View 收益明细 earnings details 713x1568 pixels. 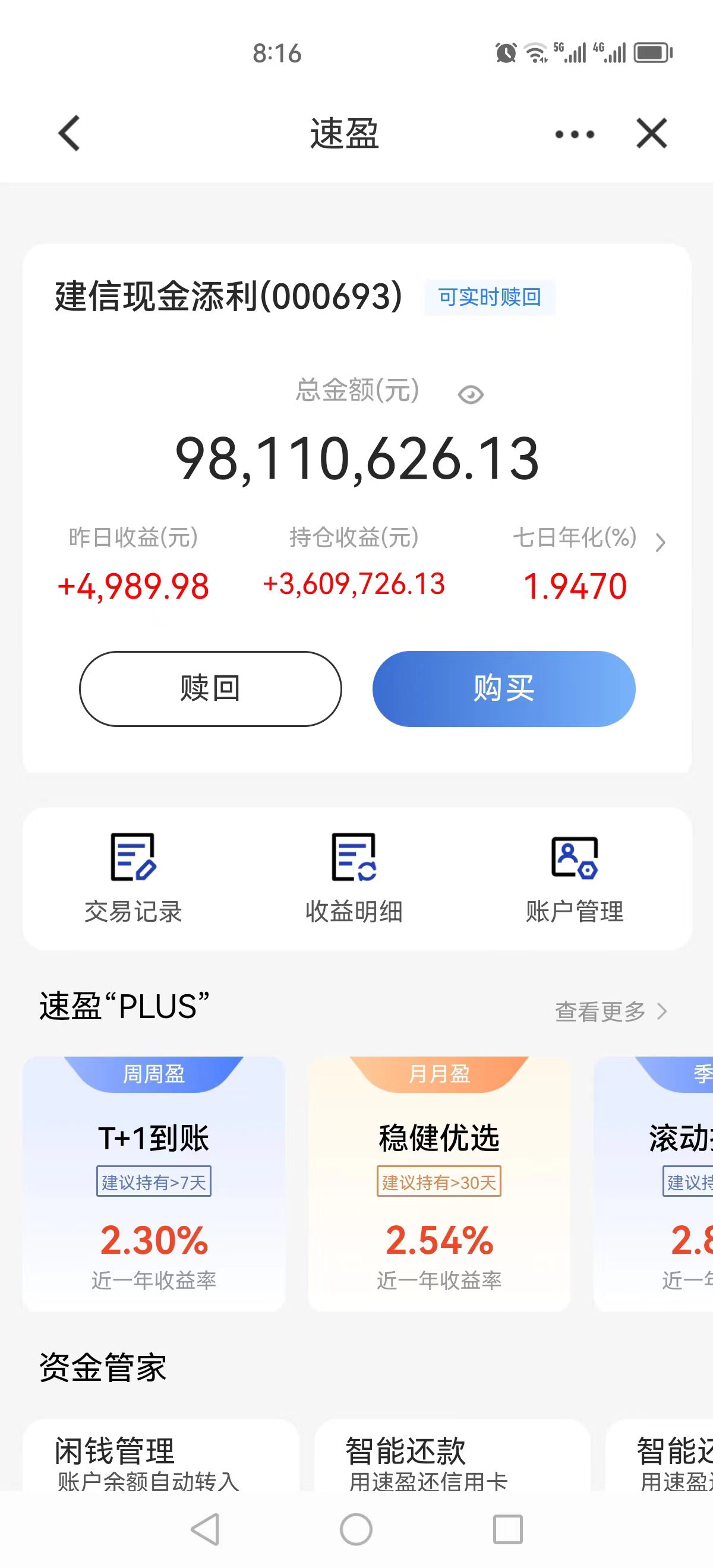click(x=354, y=878)
